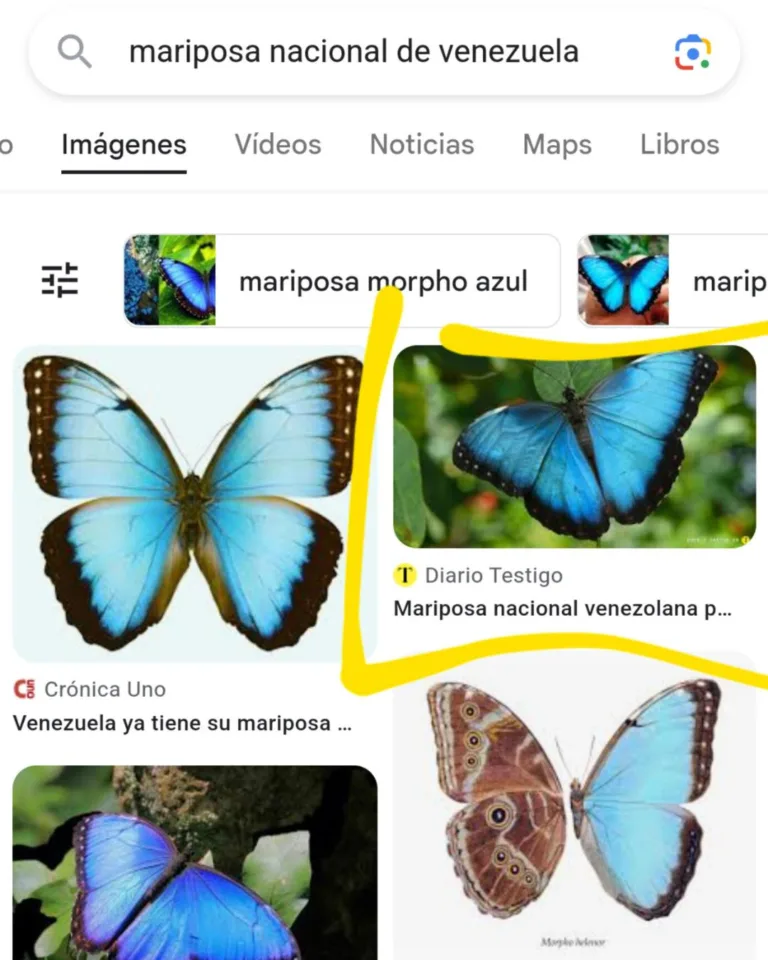Open Google Lens camera search
Image resolution: width=768 pixels, height=960 pixels.
coord(692,52)
